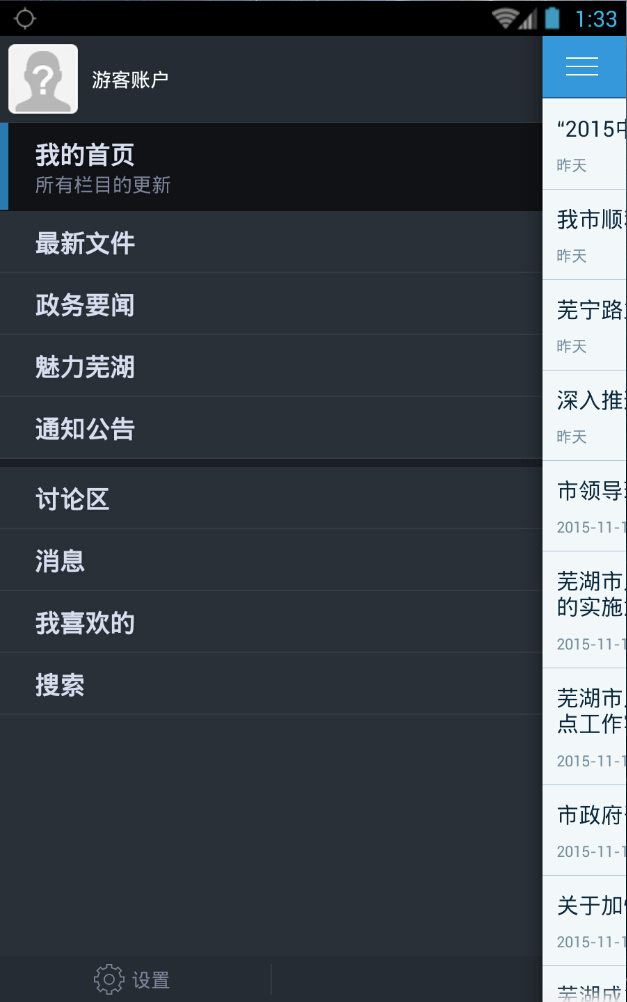627x1002 pixels.
Task: Go to 政务要闻
Action: click(x=270, y=305)
